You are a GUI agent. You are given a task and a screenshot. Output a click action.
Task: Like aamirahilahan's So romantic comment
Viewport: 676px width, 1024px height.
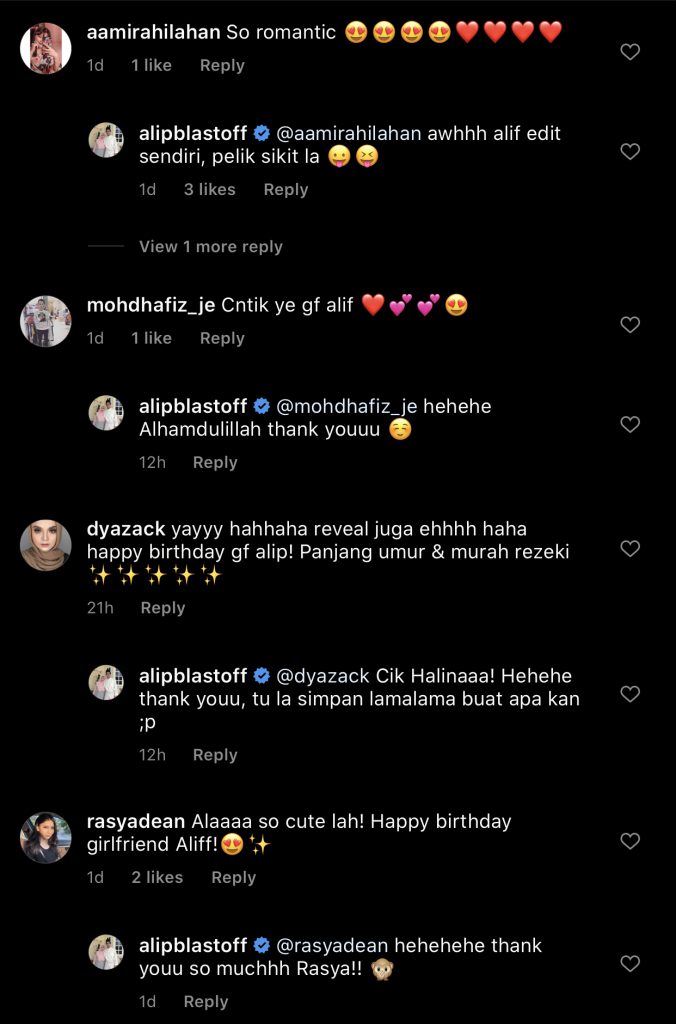pos(630,52)
